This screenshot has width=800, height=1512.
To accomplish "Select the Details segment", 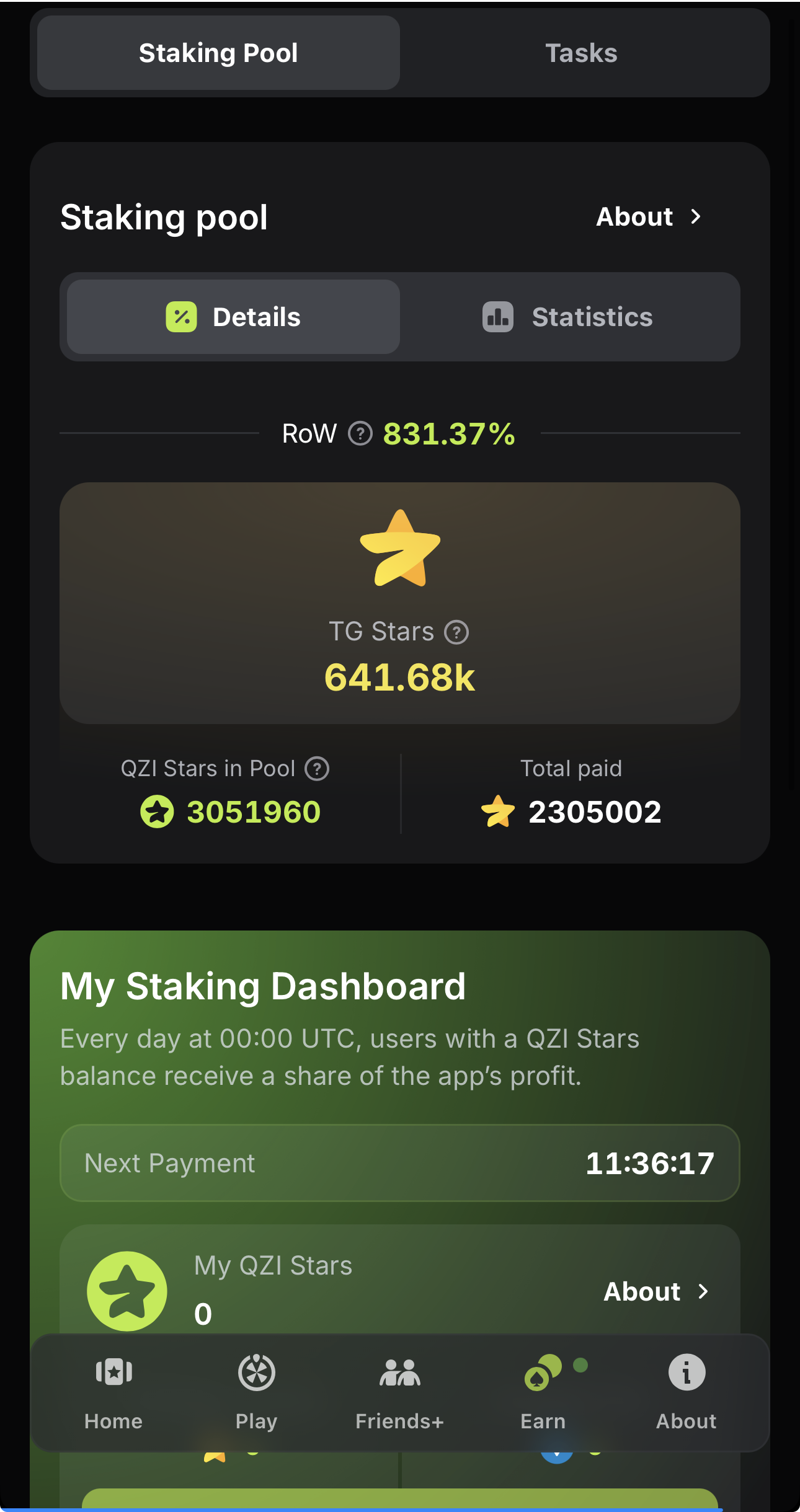I will click(x=232, y=317).
